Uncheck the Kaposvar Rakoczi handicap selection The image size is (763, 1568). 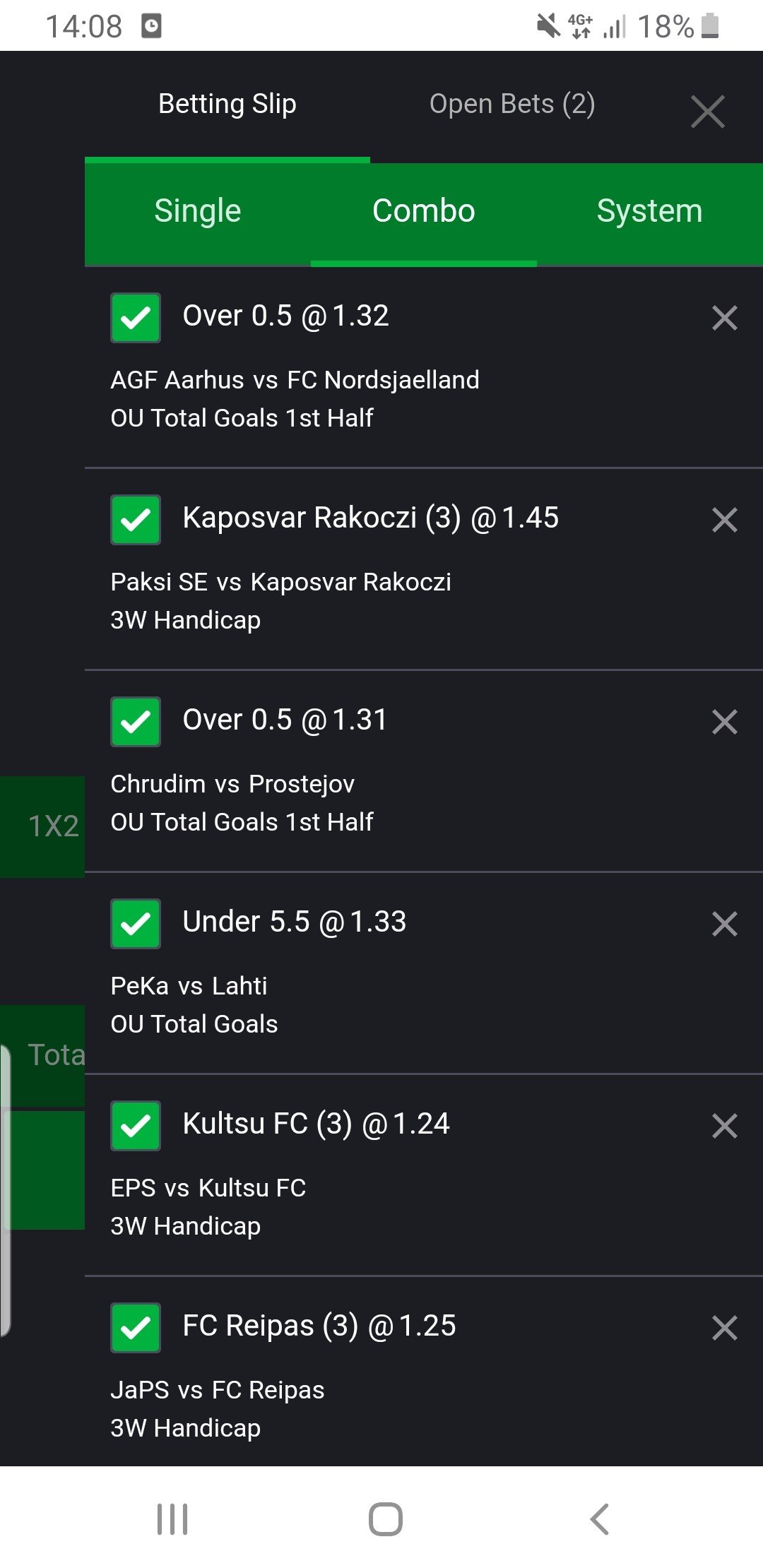[136, 520]
